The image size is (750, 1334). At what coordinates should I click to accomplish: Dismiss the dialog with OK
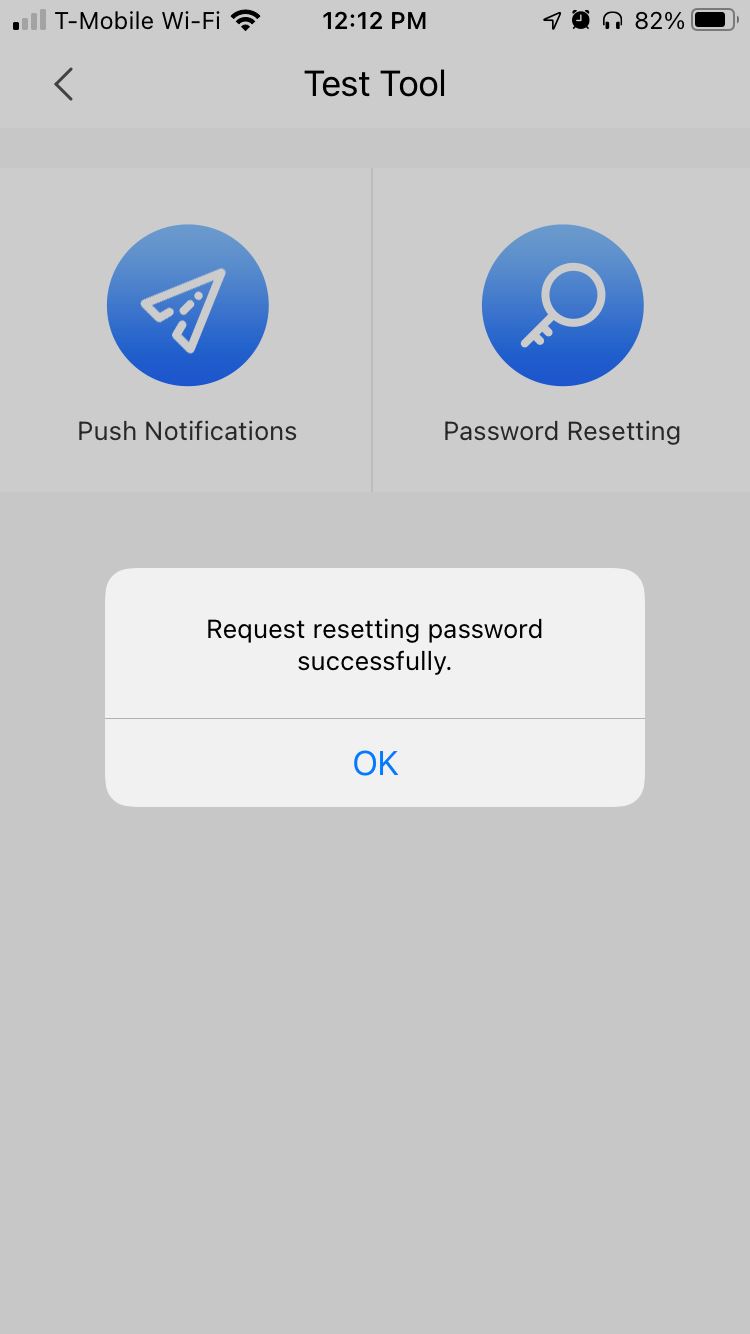click(375, 763)
